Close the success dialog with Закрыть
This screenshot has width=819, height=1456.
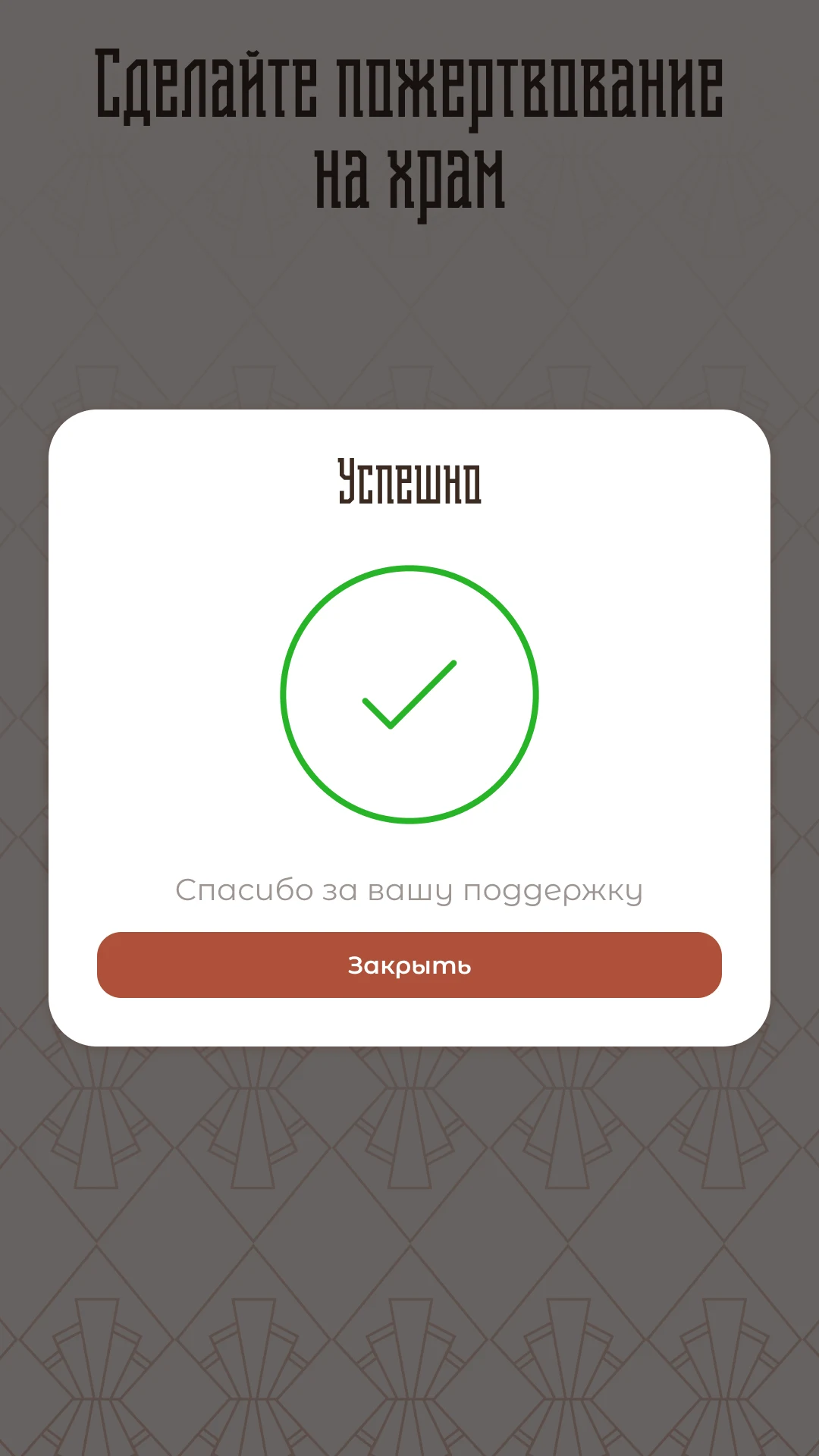[409, 965]
